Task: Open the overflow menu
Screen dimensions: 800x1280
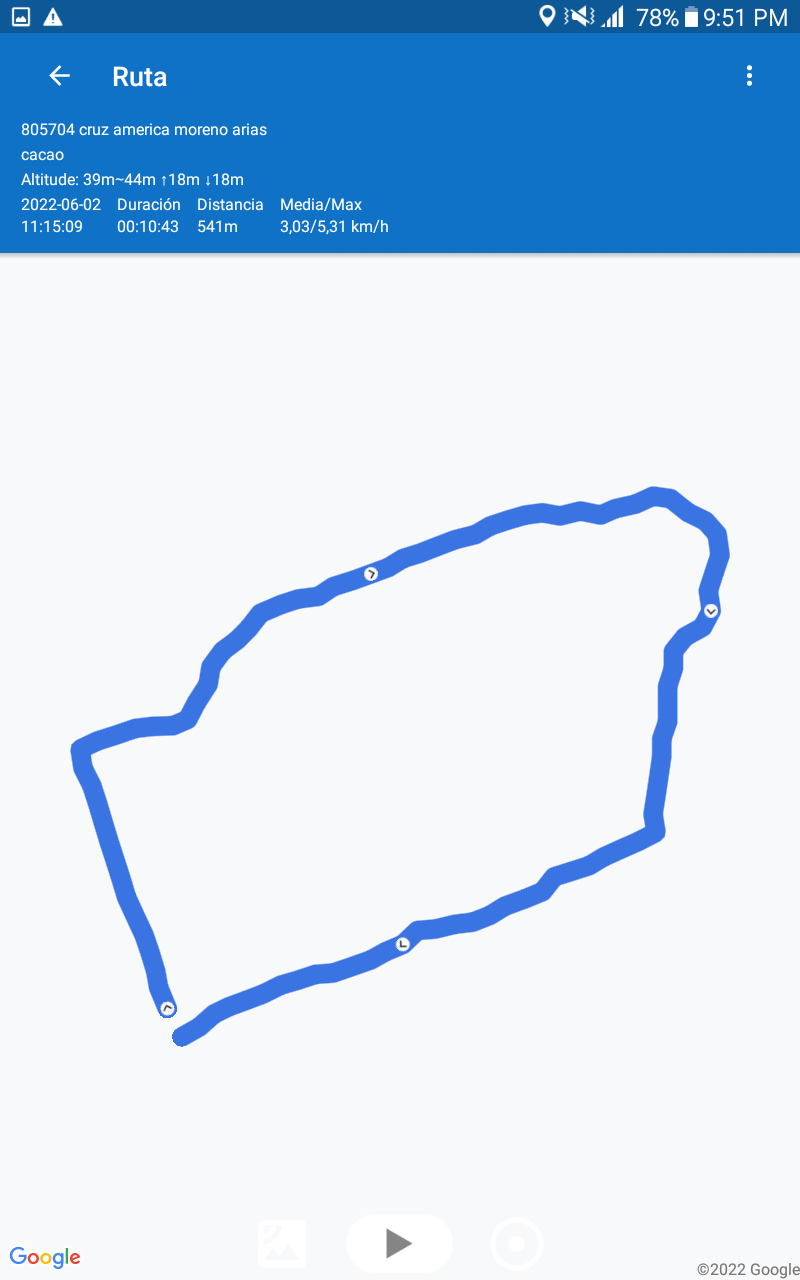Action: pos(749,76)
